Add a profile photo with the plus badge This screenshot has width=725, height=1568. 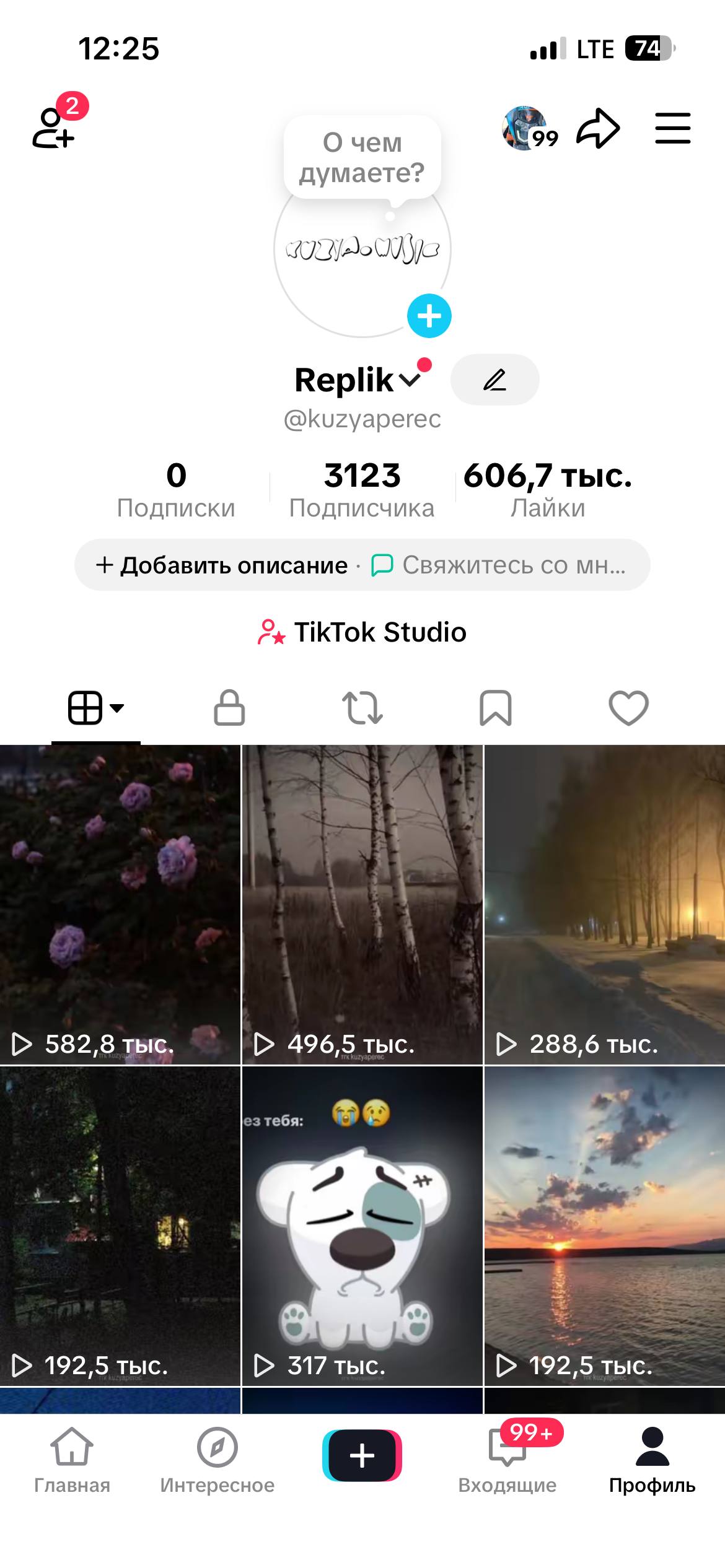click(429, 316)
